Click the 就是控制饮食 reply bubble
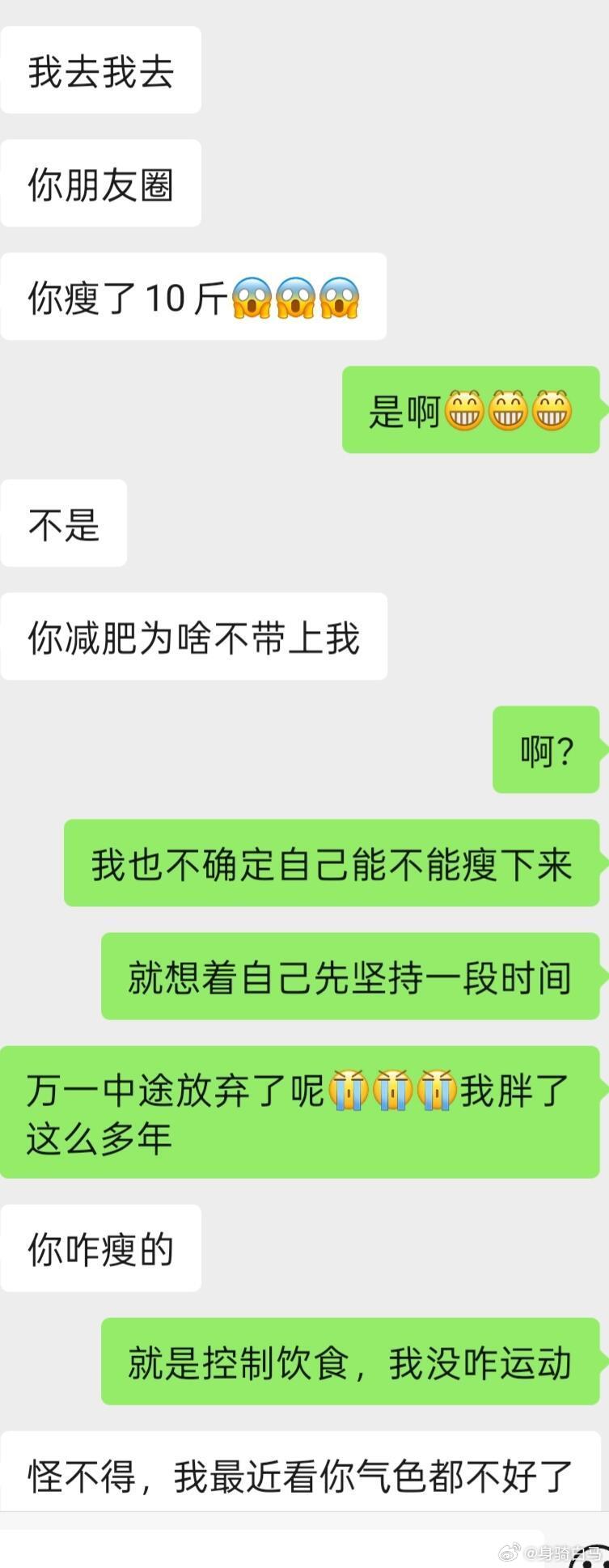Viewport: 609px width, 1568px height. [x=350, y=1361]
